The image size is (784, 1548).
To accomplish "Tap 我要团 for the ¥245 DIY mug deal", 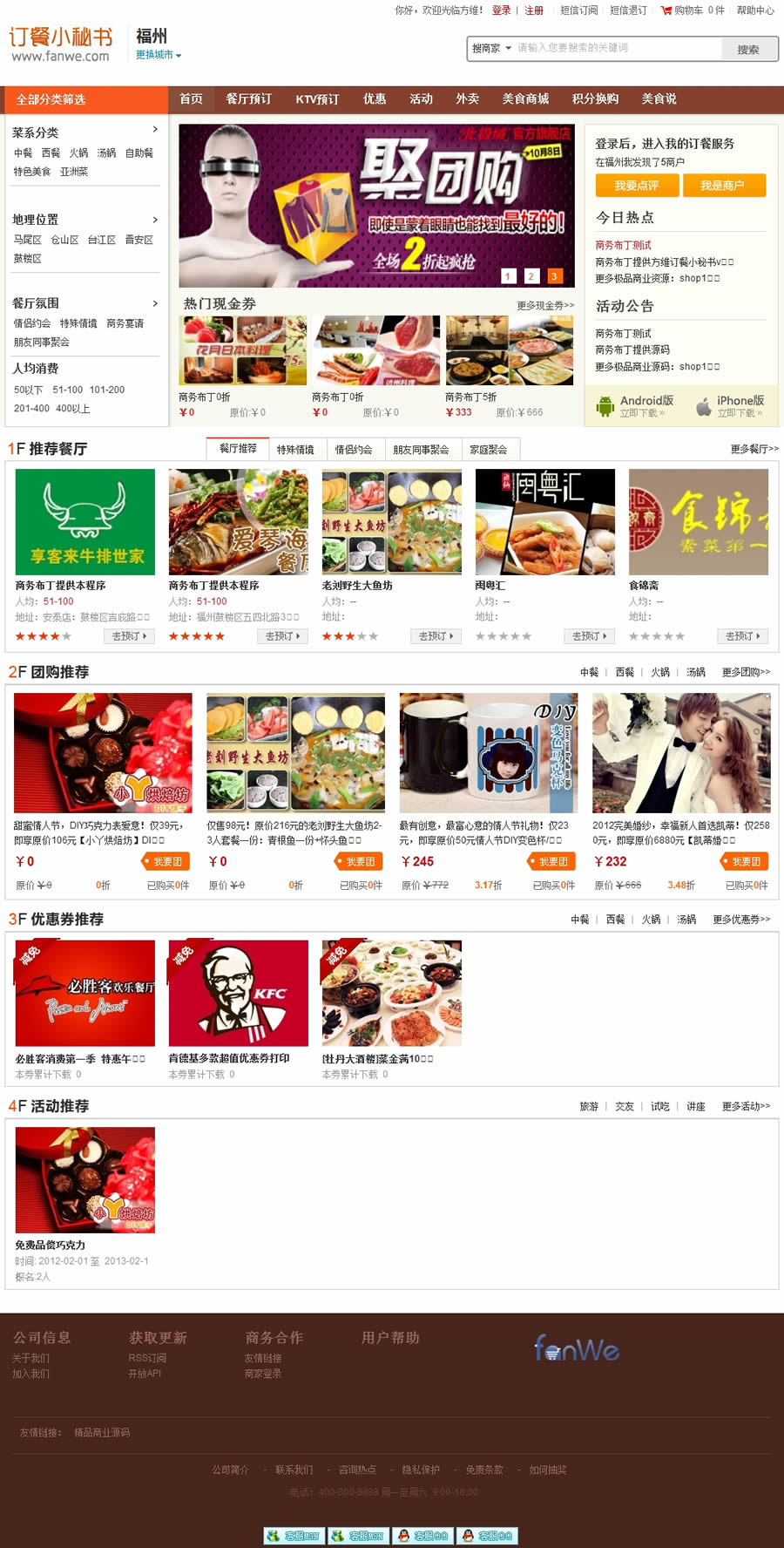I will coord(551,861).
